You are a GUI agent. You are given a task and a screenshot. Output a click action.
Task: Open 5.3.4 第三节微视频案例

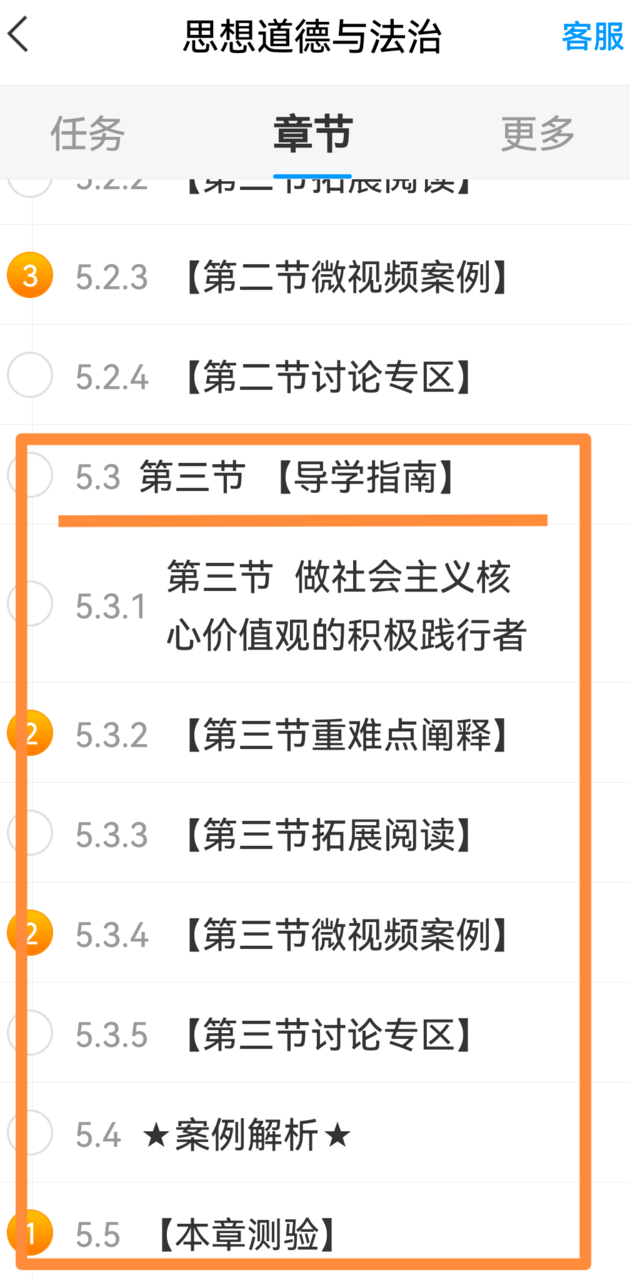(x=346, y=935)
